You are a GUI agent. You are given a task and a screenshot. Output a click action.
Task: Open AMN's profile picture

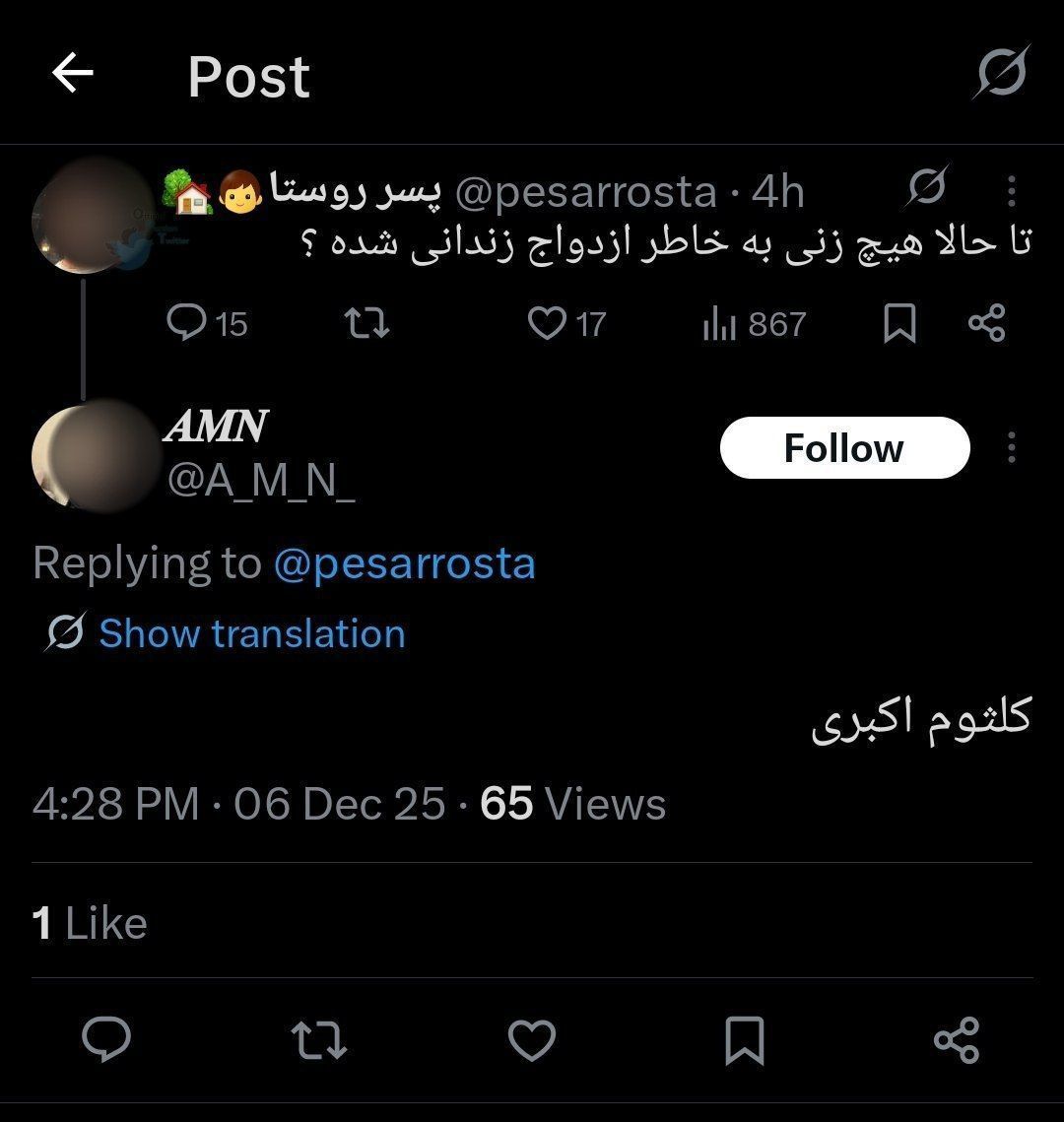[x=91, y=455]
